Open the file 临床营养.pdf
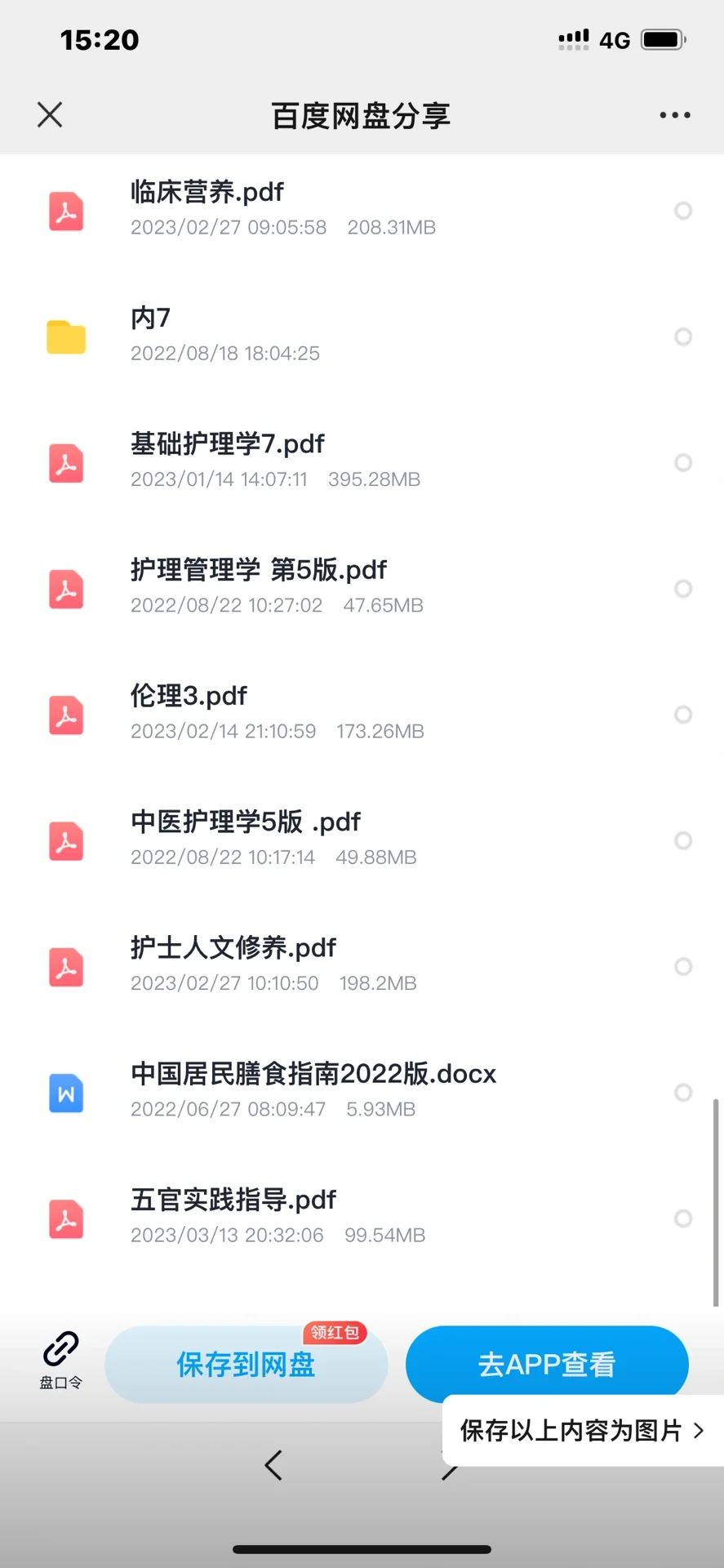This screenshot has height=1568, width=724. [207, 193]
